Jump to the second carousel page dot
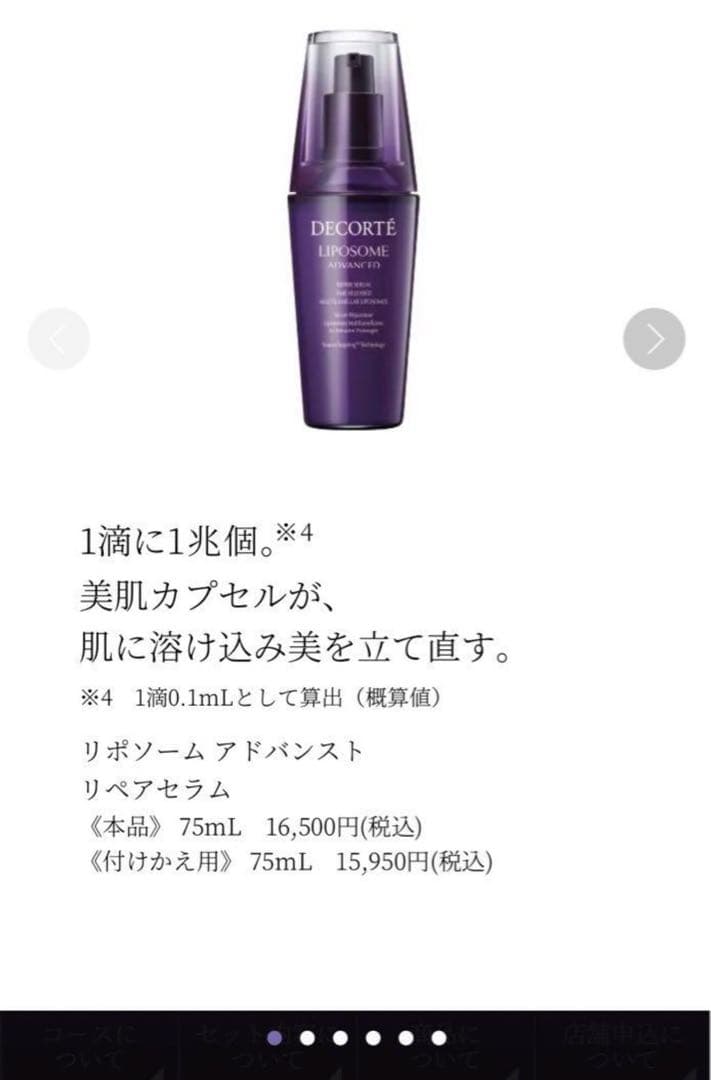Screen dimensions: 711x1080 [x=308, y=1038]
